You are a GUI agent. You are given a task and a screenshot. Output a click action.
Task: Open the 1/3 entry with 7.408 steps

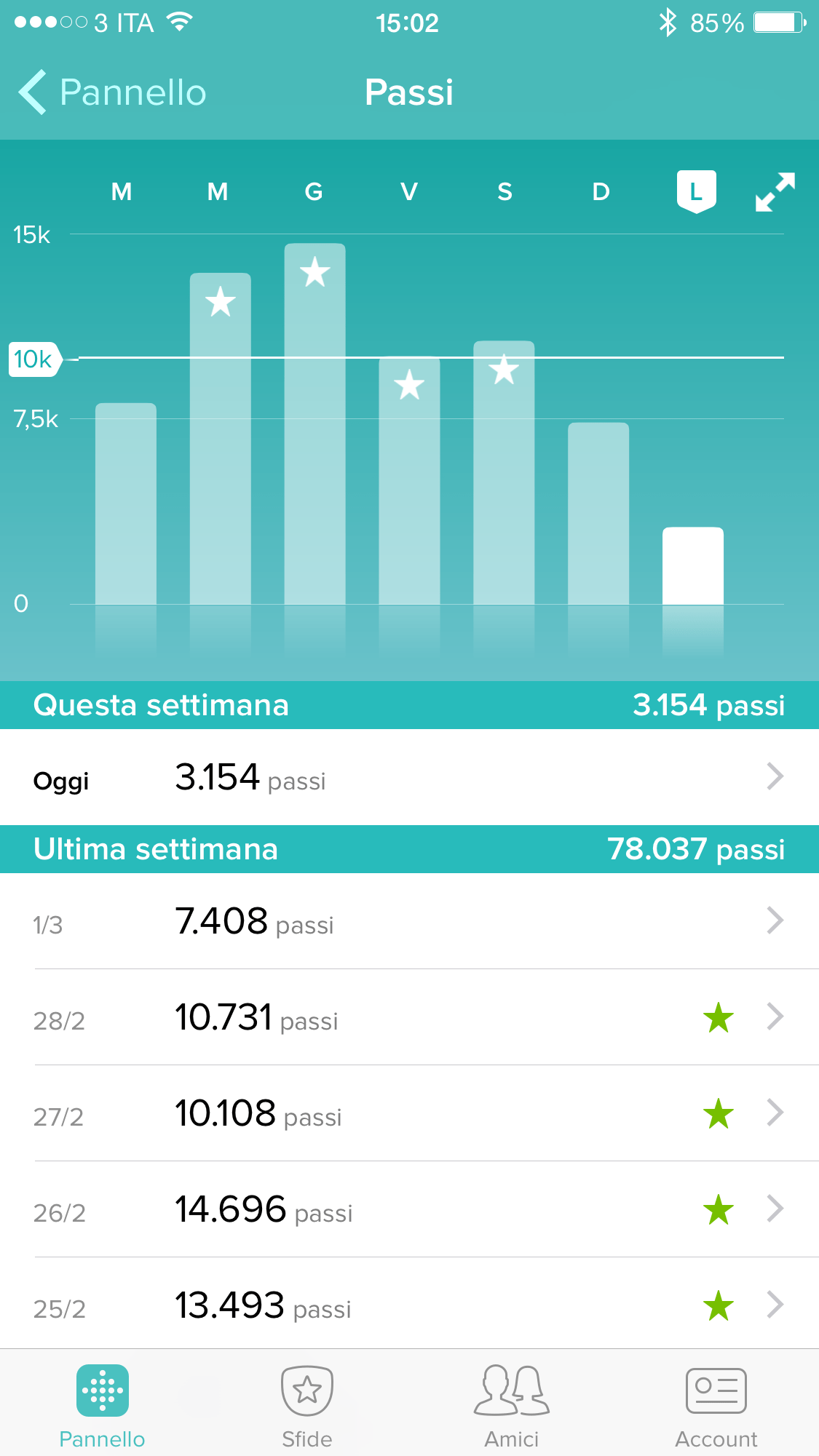point(409,921)
